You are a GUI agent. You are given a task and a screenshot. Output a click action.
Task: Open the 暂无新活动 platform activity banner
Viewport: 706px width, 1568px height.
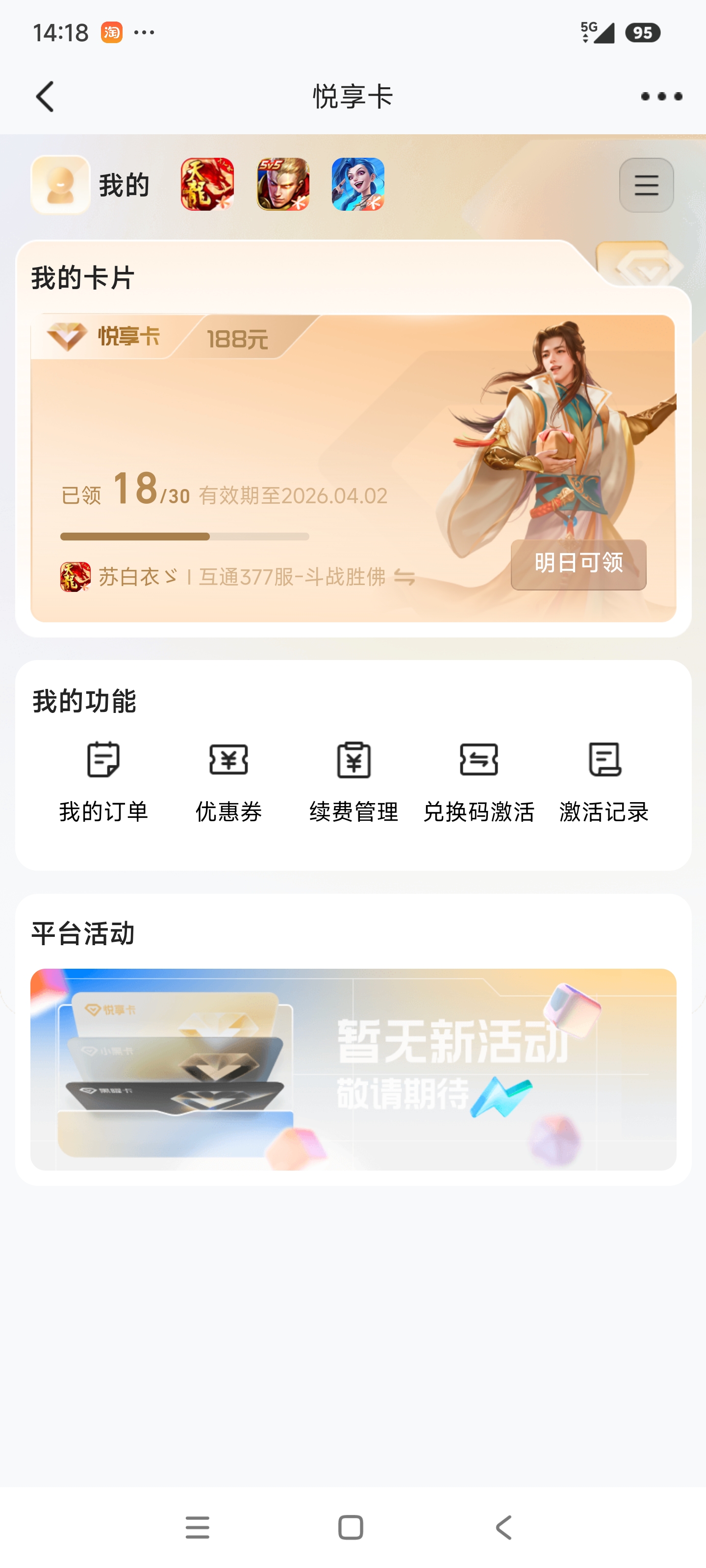[353, 1069]
